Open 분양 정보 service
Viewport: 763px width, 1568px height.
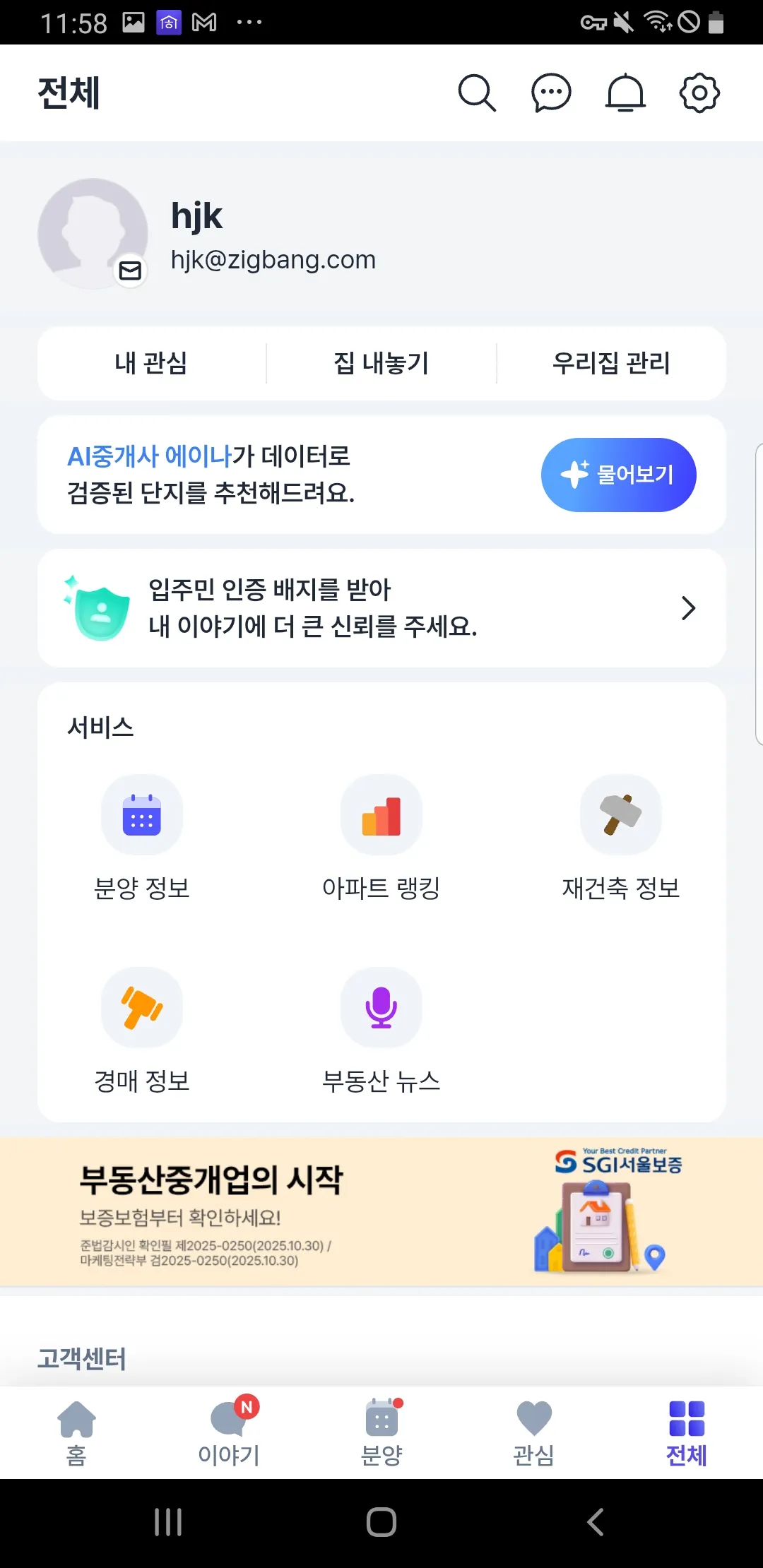click(x=142, y=838)
